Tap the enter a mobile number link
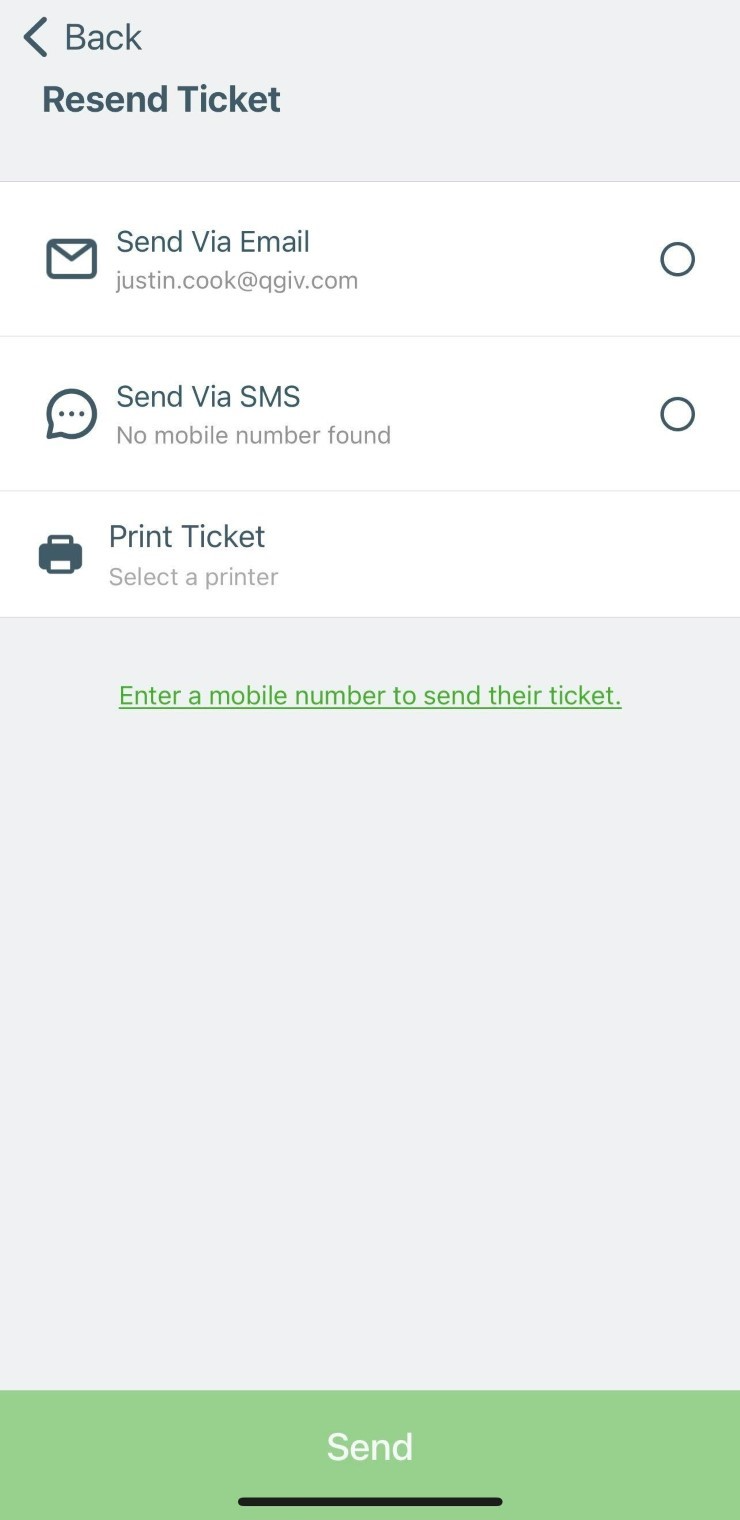This screenshot has width=740, height=1520. 370,695
